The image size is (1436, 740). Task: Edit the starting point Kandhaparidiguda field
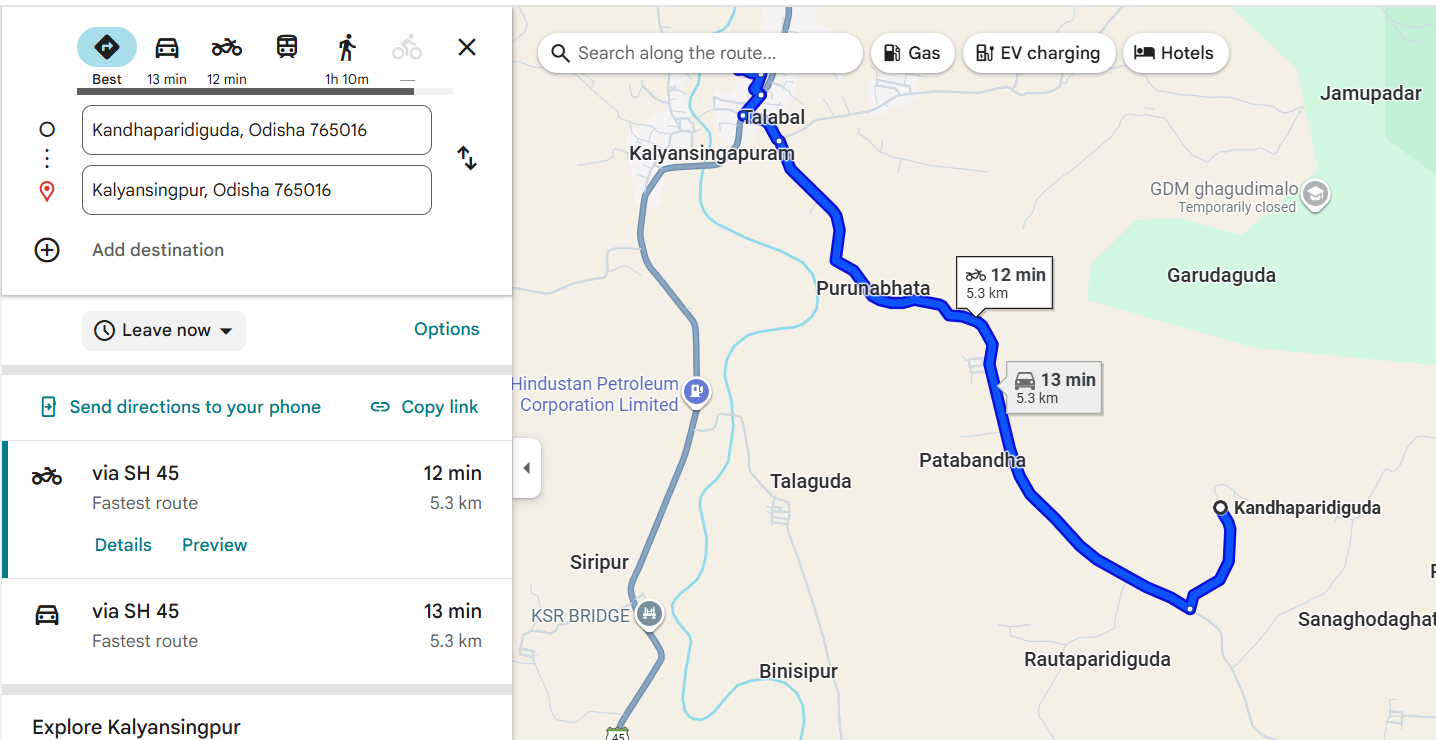(257, 130)
